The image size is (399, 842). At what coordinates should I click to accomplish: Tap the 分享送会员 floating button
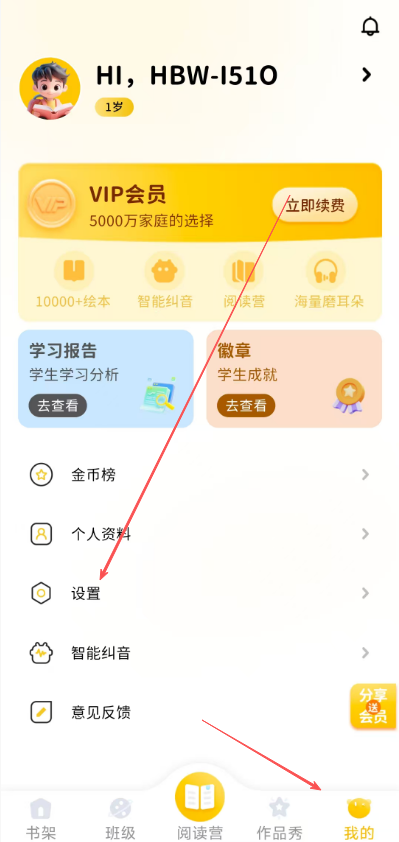(x=374, y=707)
